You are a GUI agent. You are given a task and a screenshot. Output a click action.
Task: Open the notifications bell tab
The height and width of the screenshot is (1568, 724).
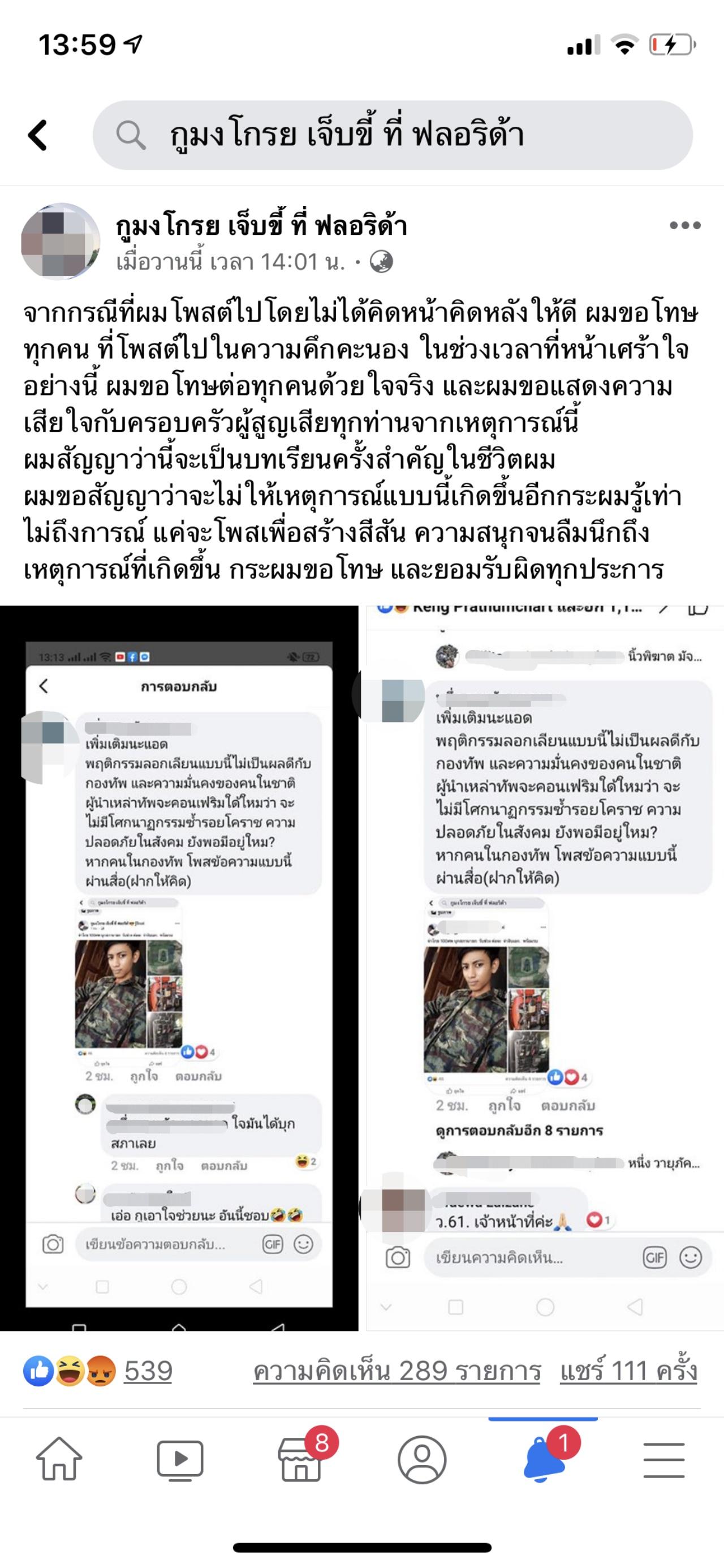point(542,1459)
